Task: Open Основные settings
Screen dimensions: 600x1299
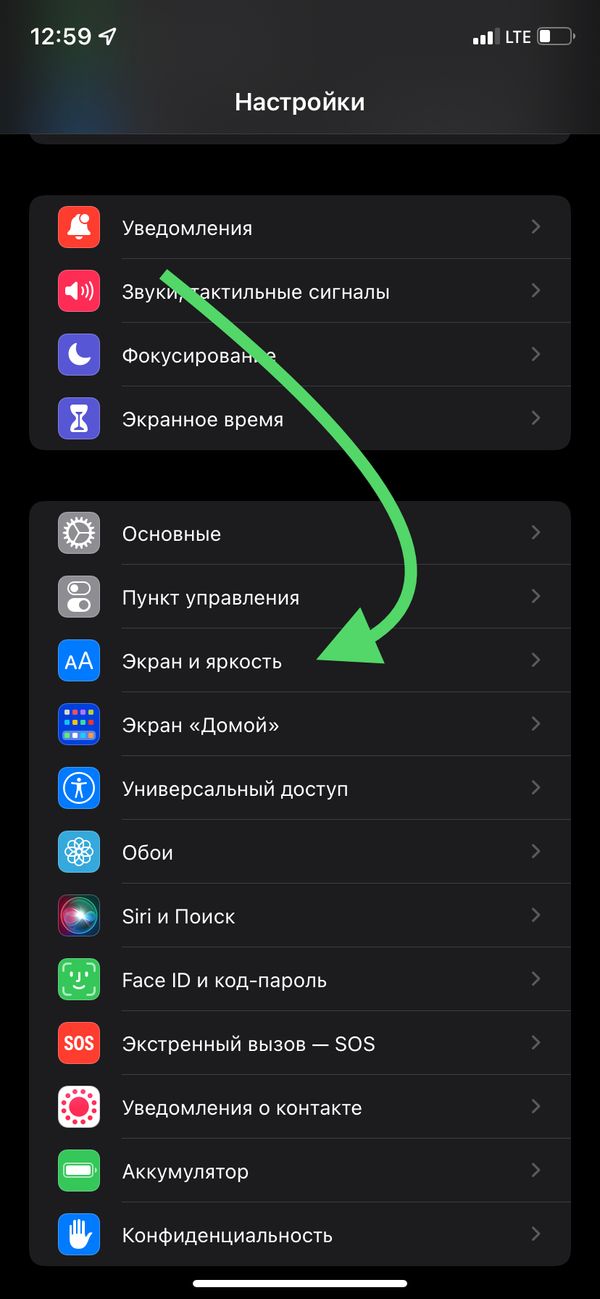Action: tap(300, 534)
